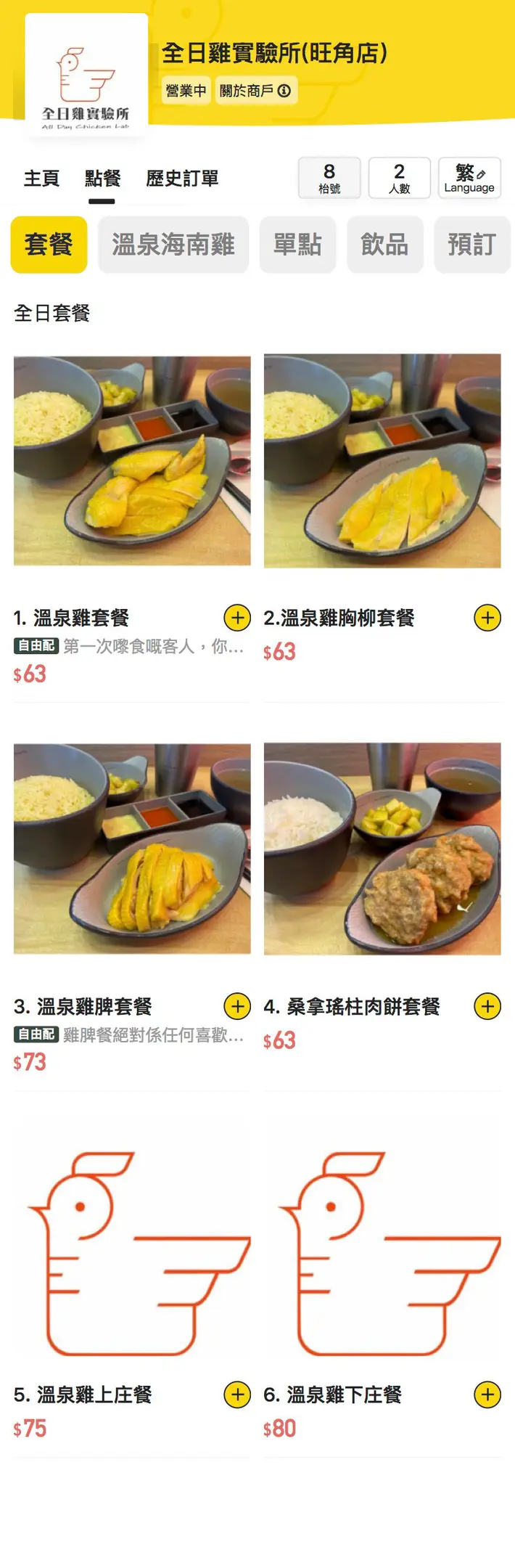
Task: Open the Language selector
Action: coord(469,178)
